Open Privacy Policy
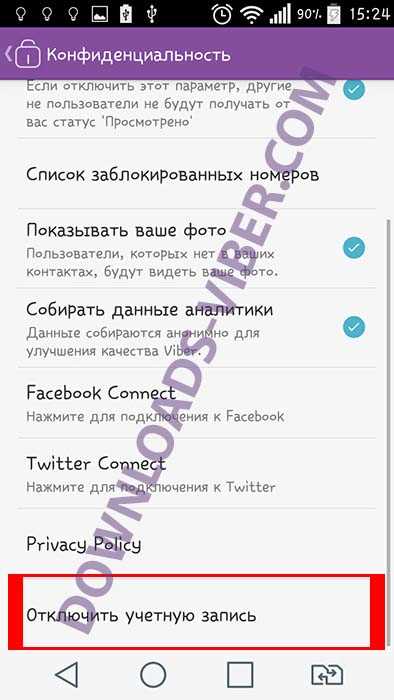394x700 pixels. pyautogui.click(x=196, y=543)
